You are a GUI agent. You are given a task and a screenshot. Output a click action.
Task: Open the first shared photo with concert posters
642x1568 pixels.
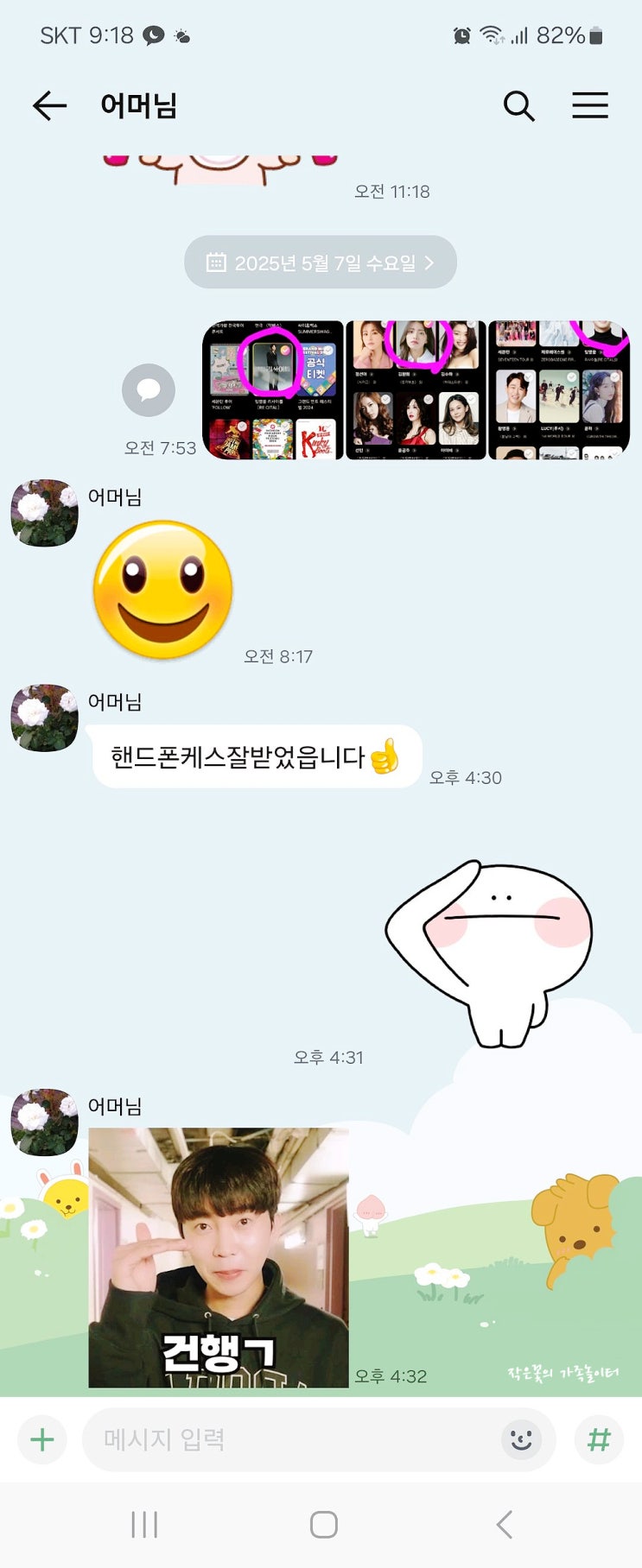tap(272, 390)
